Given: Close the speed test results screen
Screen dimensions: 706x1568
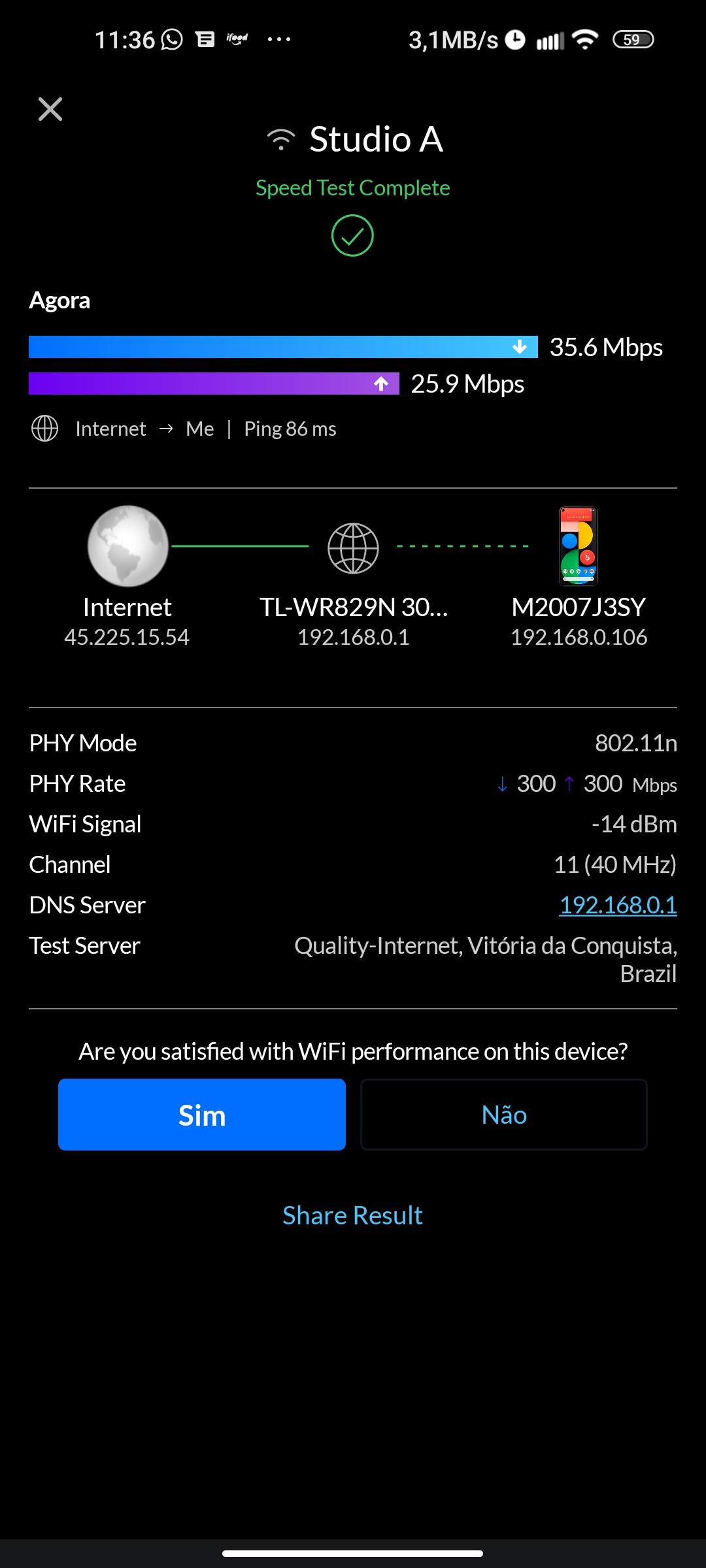Looking at the screenshot, I should 50,109.
